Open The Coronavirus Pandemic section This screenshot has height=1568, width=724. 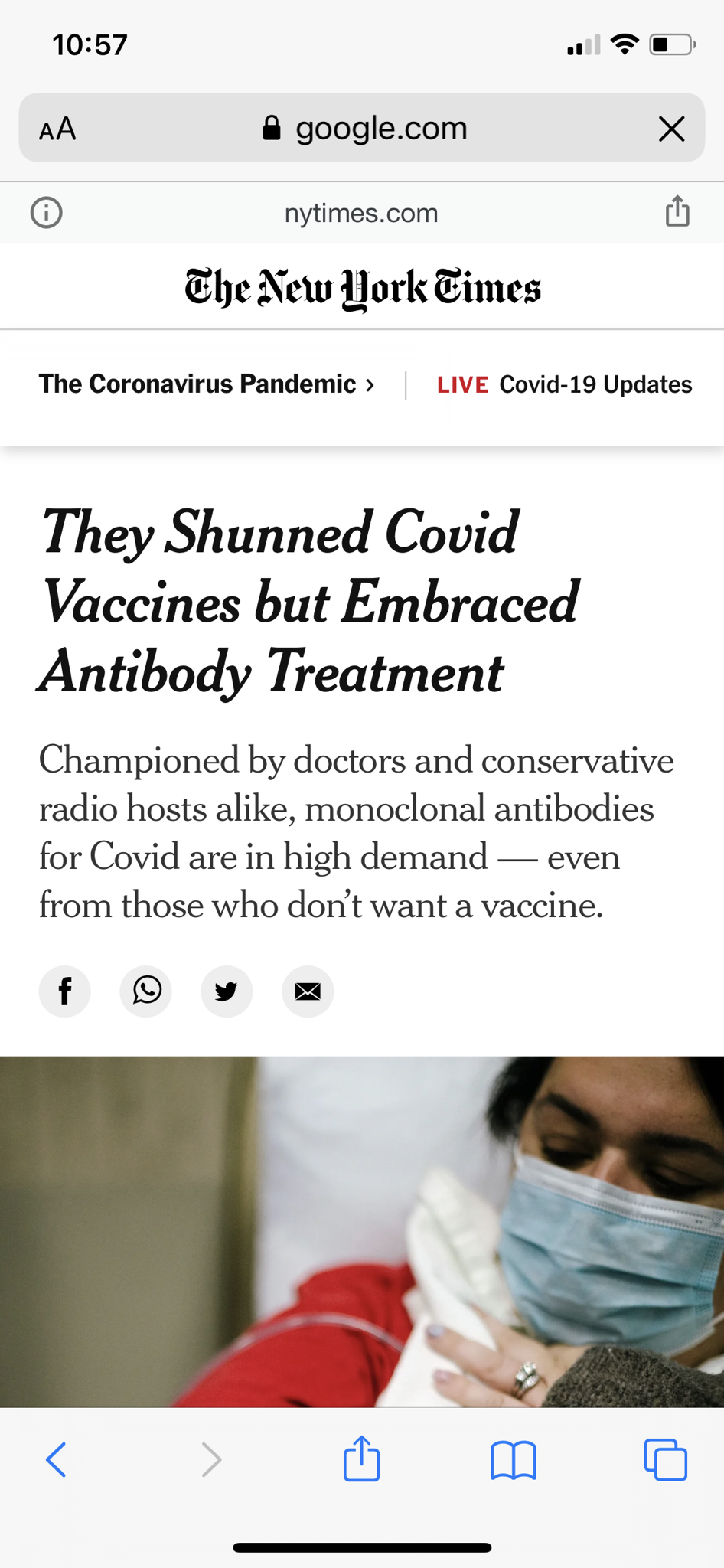[x=207, y=384]
